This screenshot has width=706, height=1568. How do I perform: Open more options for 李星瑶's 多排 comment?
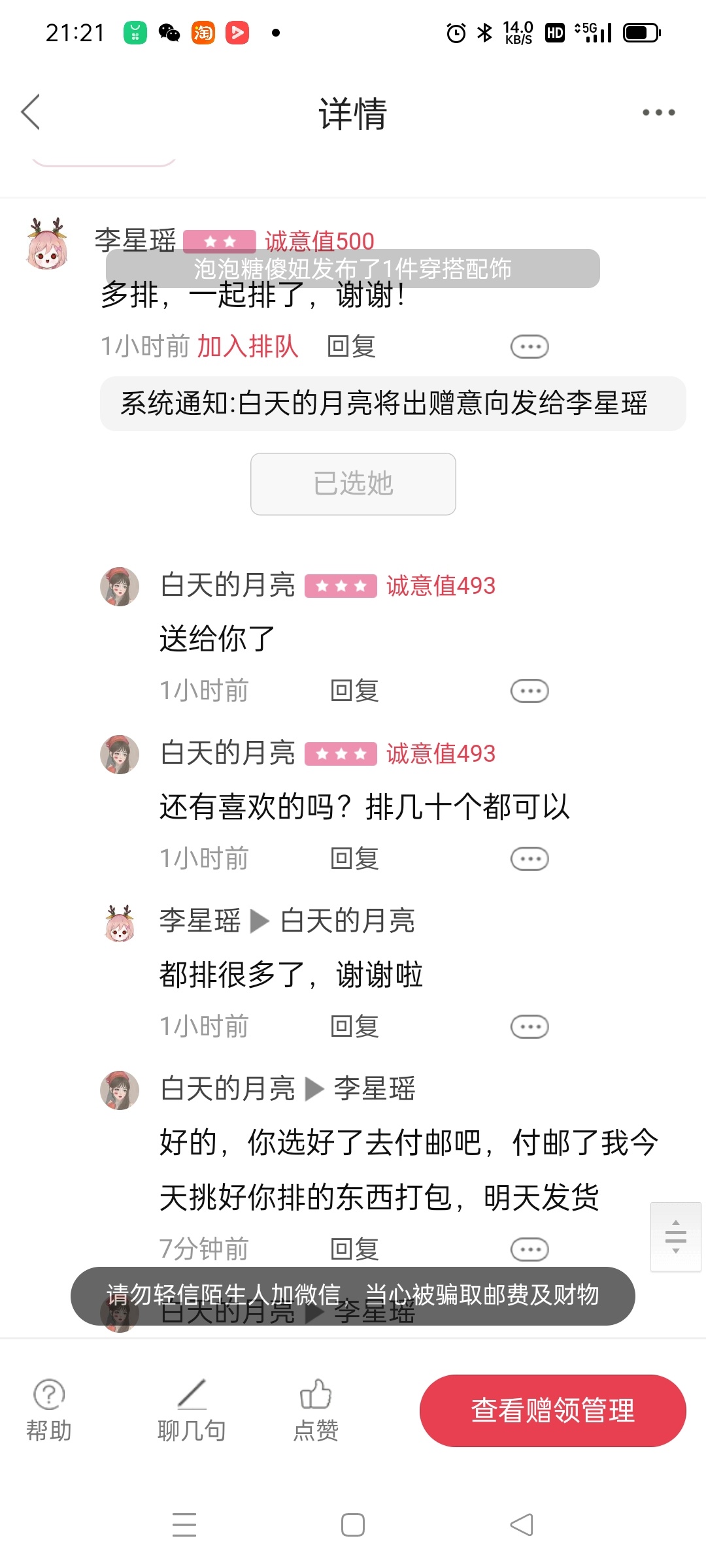pyautogui.click(x=529, y=346)
